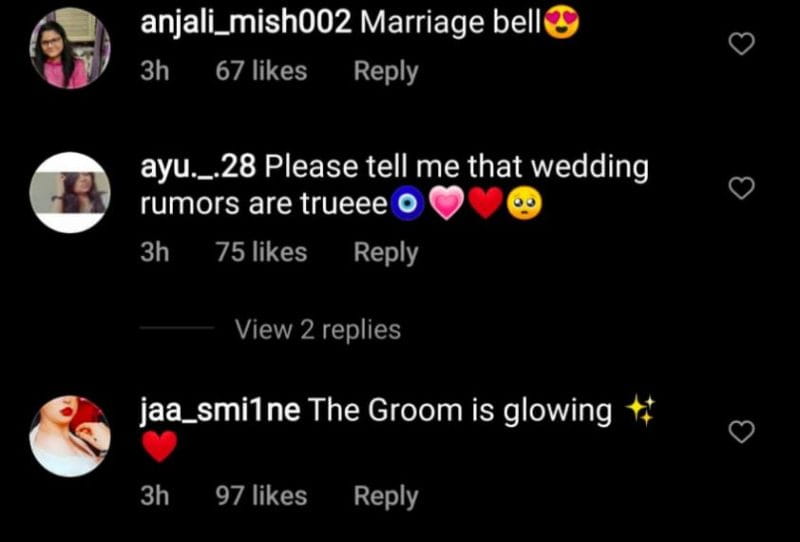View 75 likes on ayu._.28's comment

pyautogui.click(x=261, y=253)
